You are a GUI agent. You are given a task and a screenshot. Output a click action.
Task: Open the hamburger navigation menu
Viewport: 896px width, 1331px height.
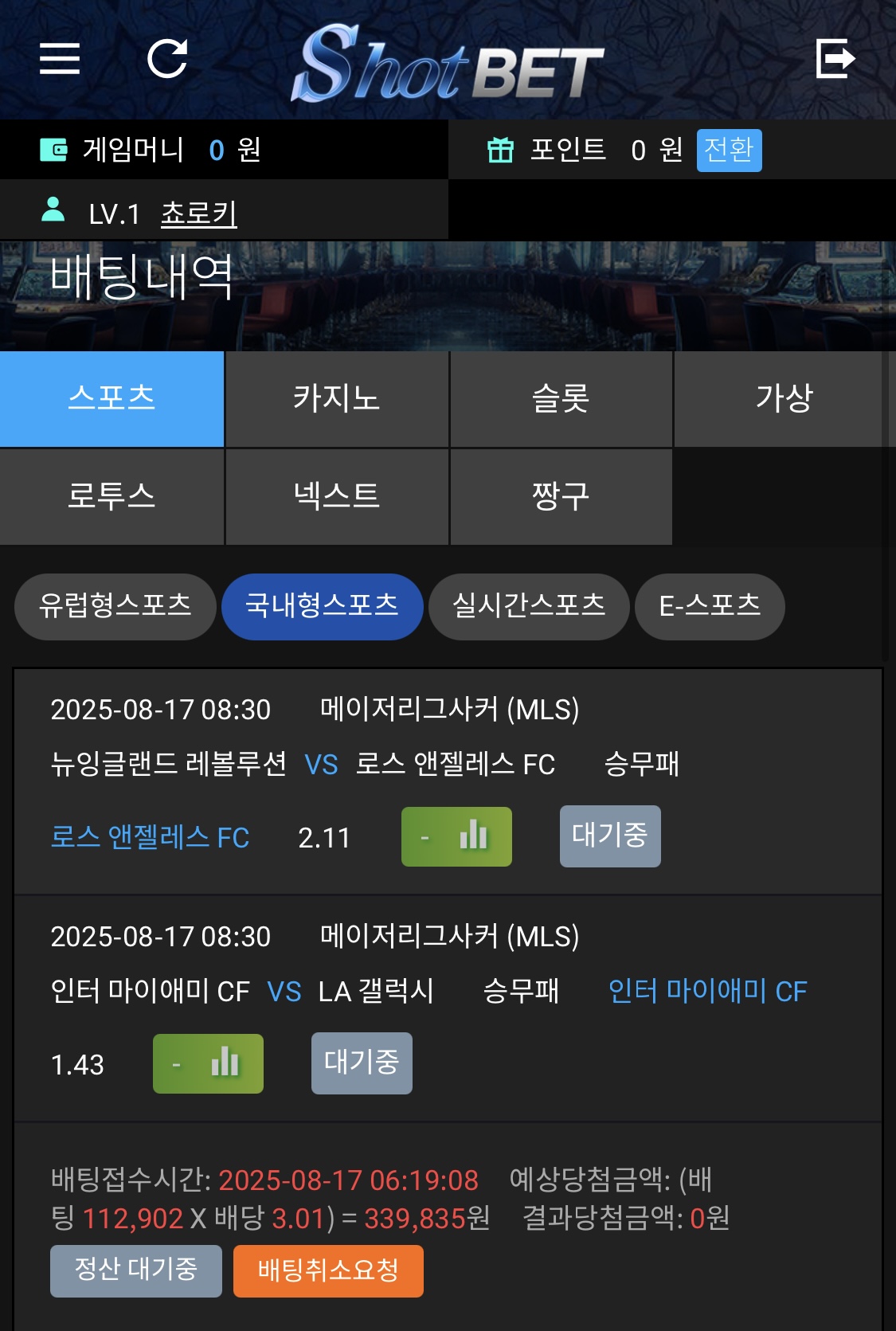click(x=59, y=59)
